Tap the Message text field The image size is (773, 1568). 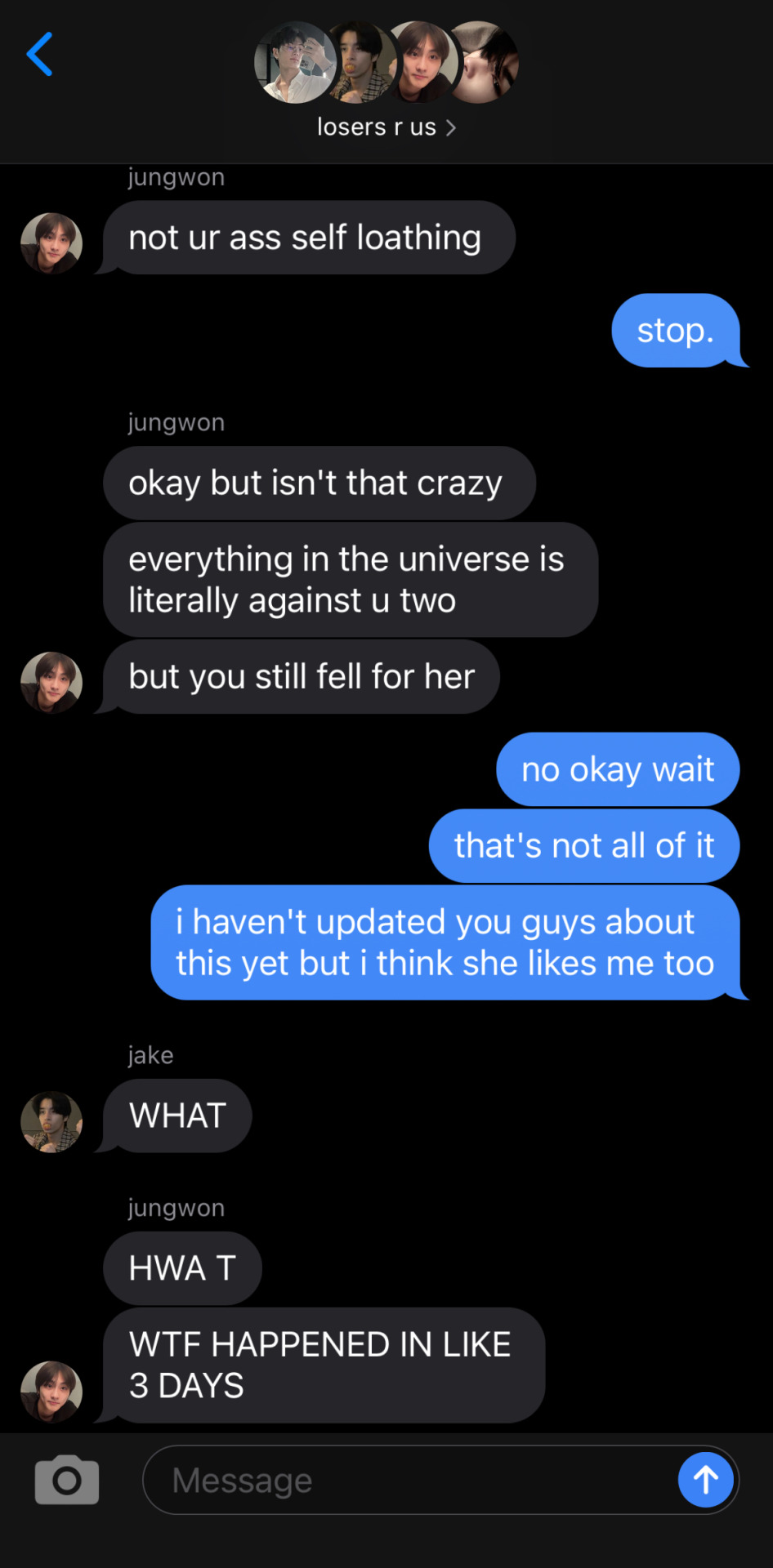click(409, 1480)
